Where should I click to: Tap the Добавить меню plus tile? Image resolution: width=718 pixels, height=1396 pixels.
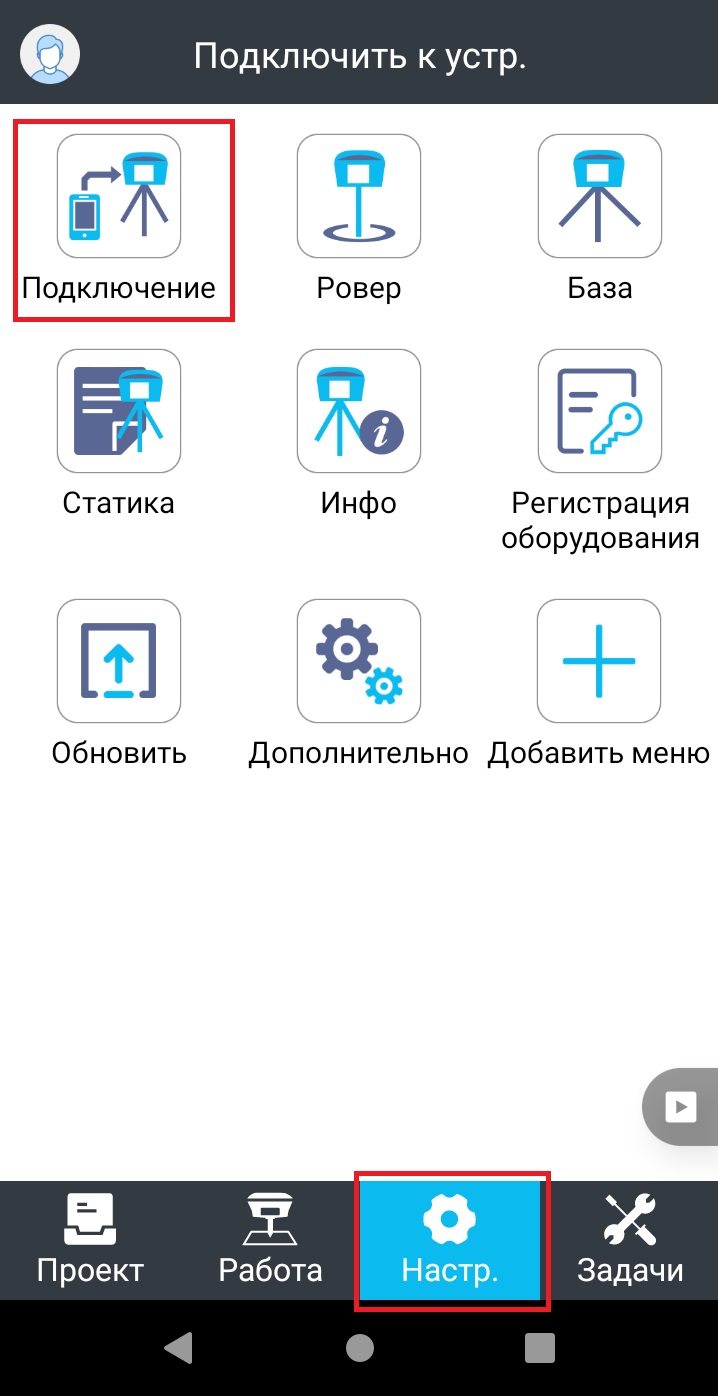(x=599, y=661)
